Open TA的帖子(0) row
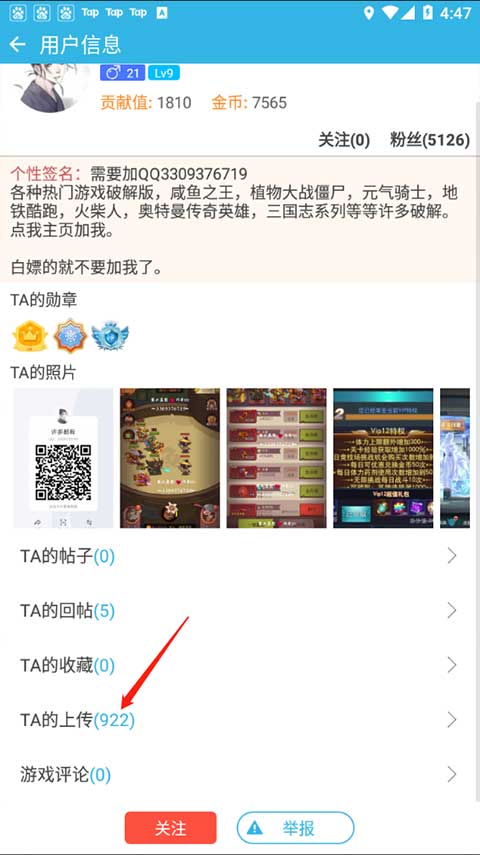This screenshot has width=480, height=855. click(240, 556)
